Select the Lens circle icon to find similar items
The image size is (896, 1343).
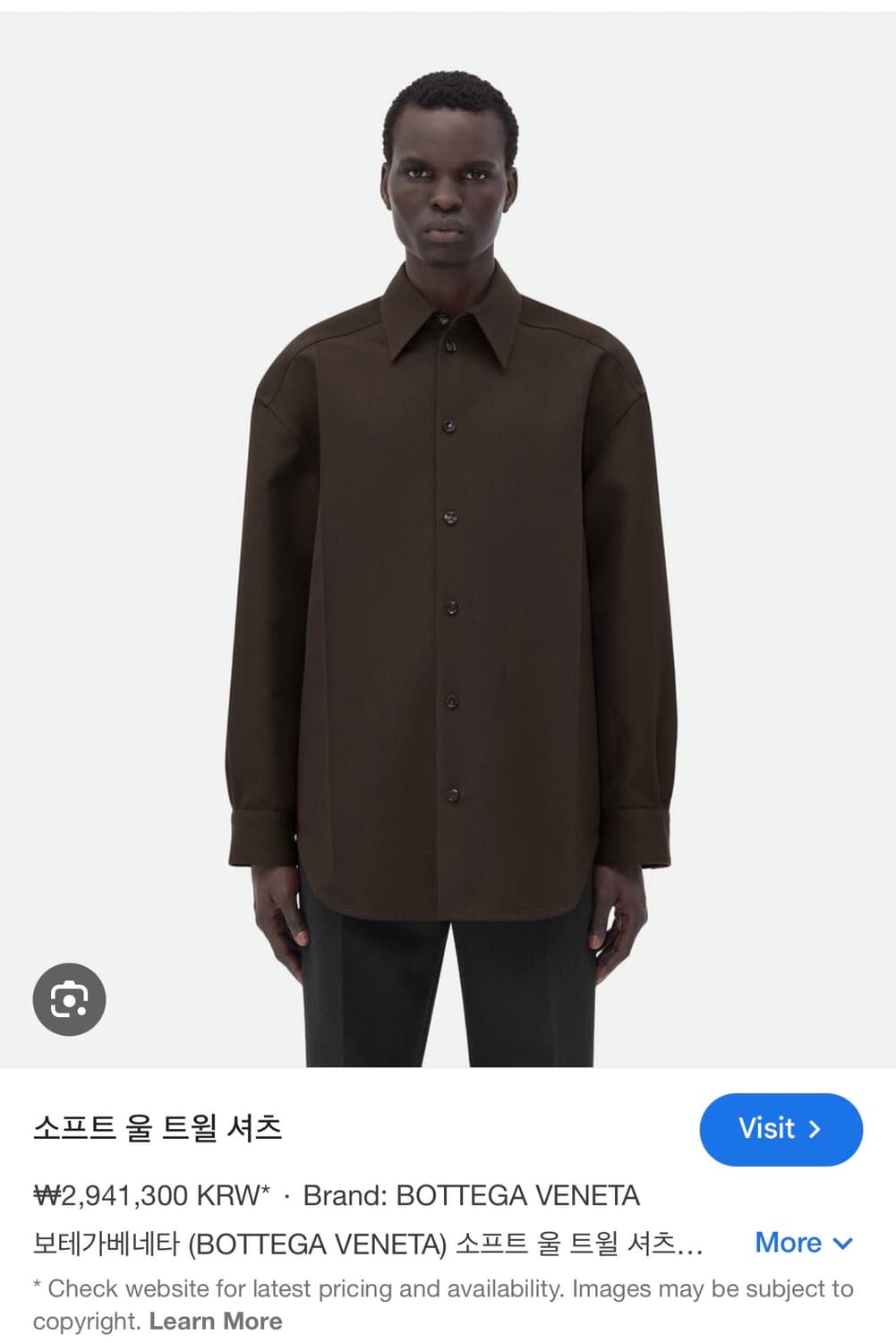[x=69, y=1000]
